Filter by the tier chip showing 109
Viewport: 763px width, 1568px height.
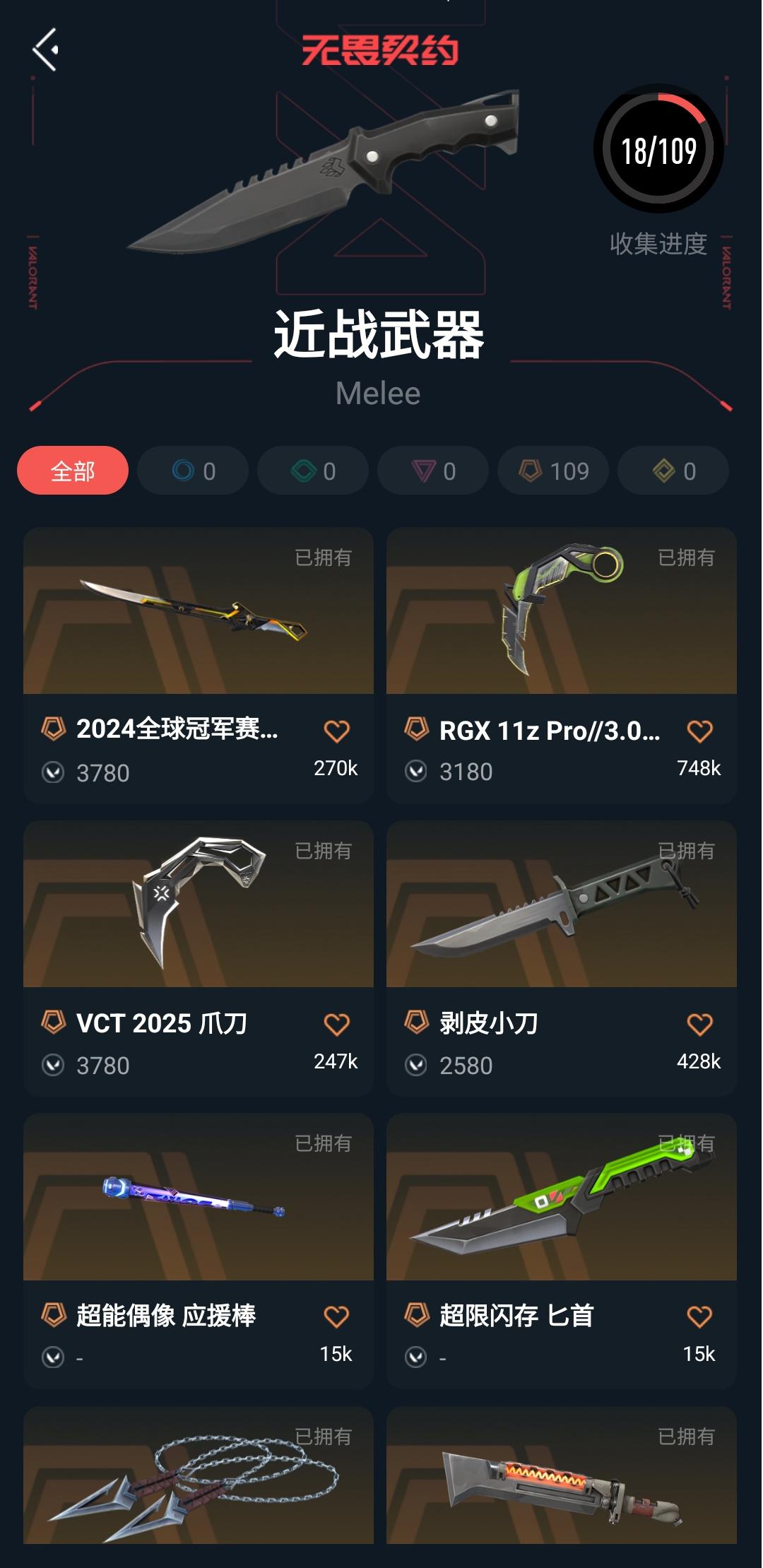(x=553, y=471)
